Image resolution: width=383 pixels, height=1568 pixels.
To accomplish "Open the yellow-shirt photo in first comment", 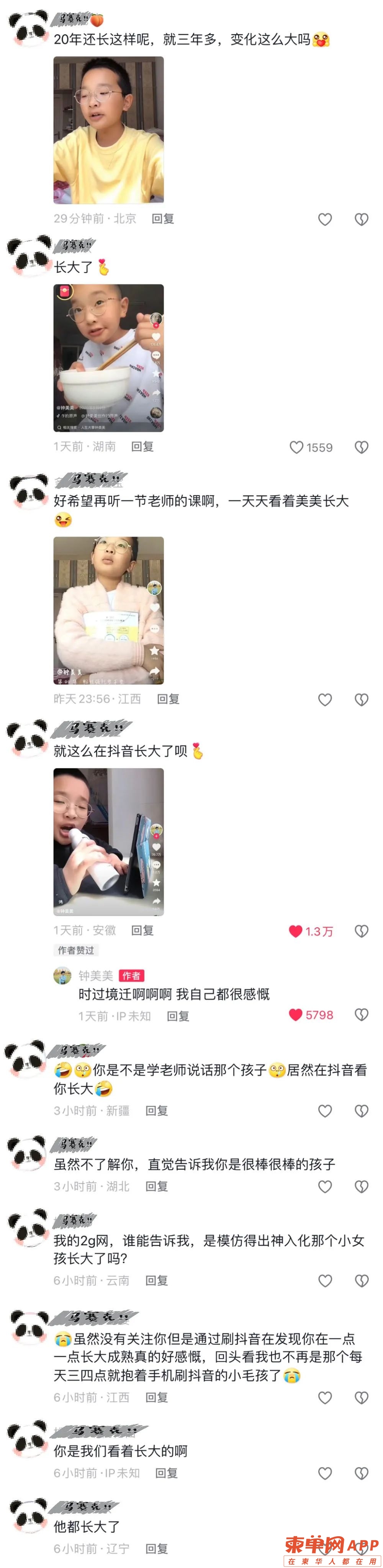I will [x=108, y=130].
